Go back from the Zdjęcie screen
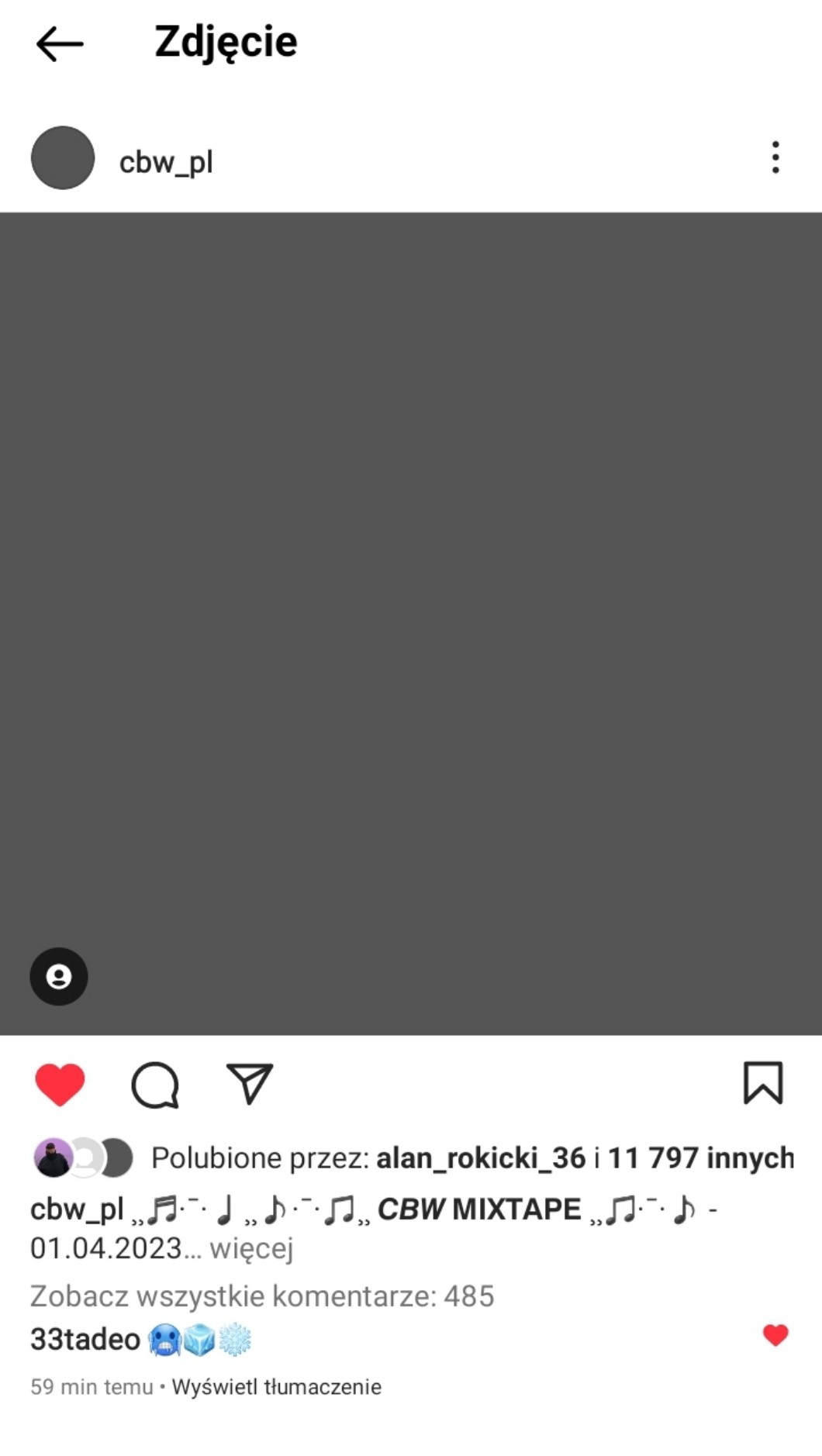Screen dimensions: 822x1456 [x=59, y=43]
